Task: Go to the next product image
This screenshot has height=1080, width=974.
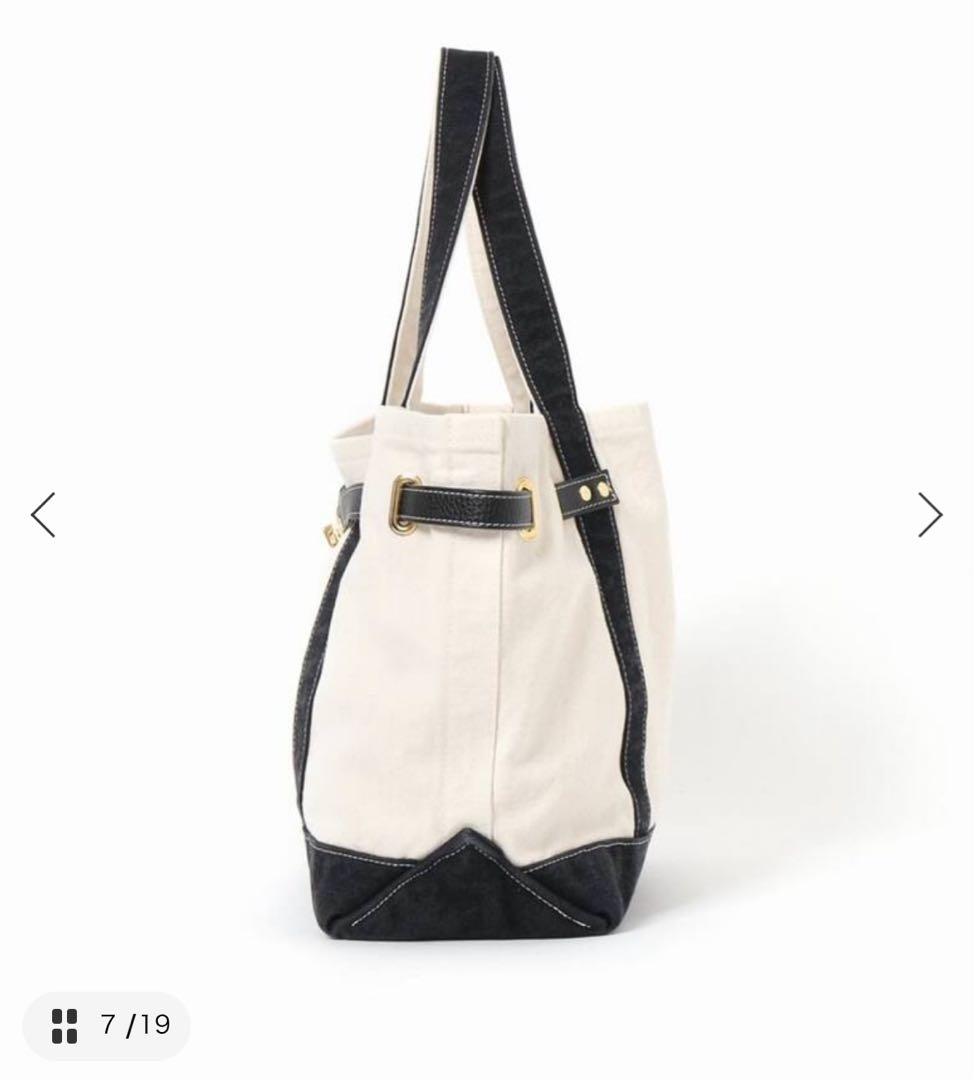Action: pos(930,515)
